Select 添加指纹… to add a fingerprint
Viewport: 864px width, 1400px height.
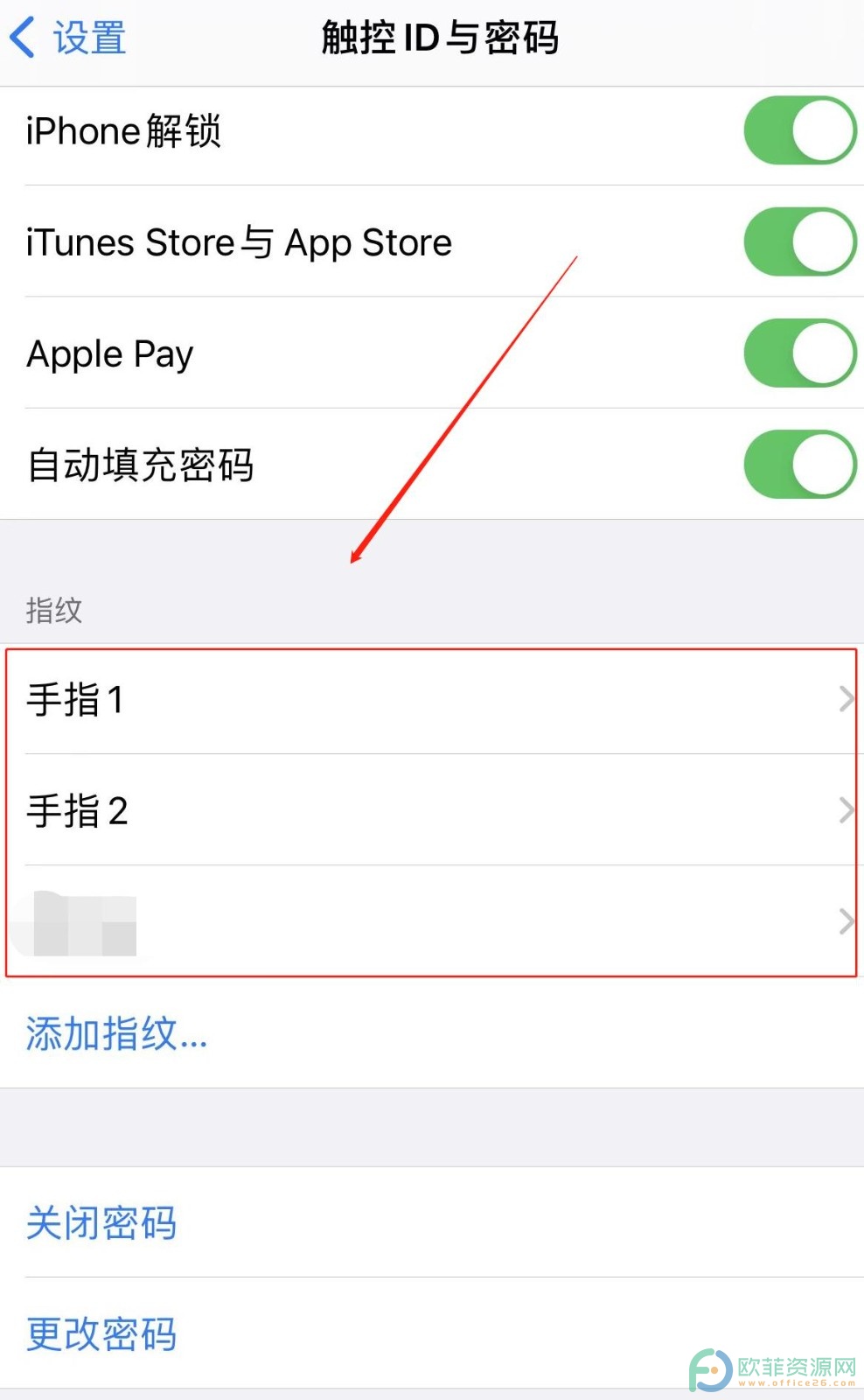(116, 1033)
